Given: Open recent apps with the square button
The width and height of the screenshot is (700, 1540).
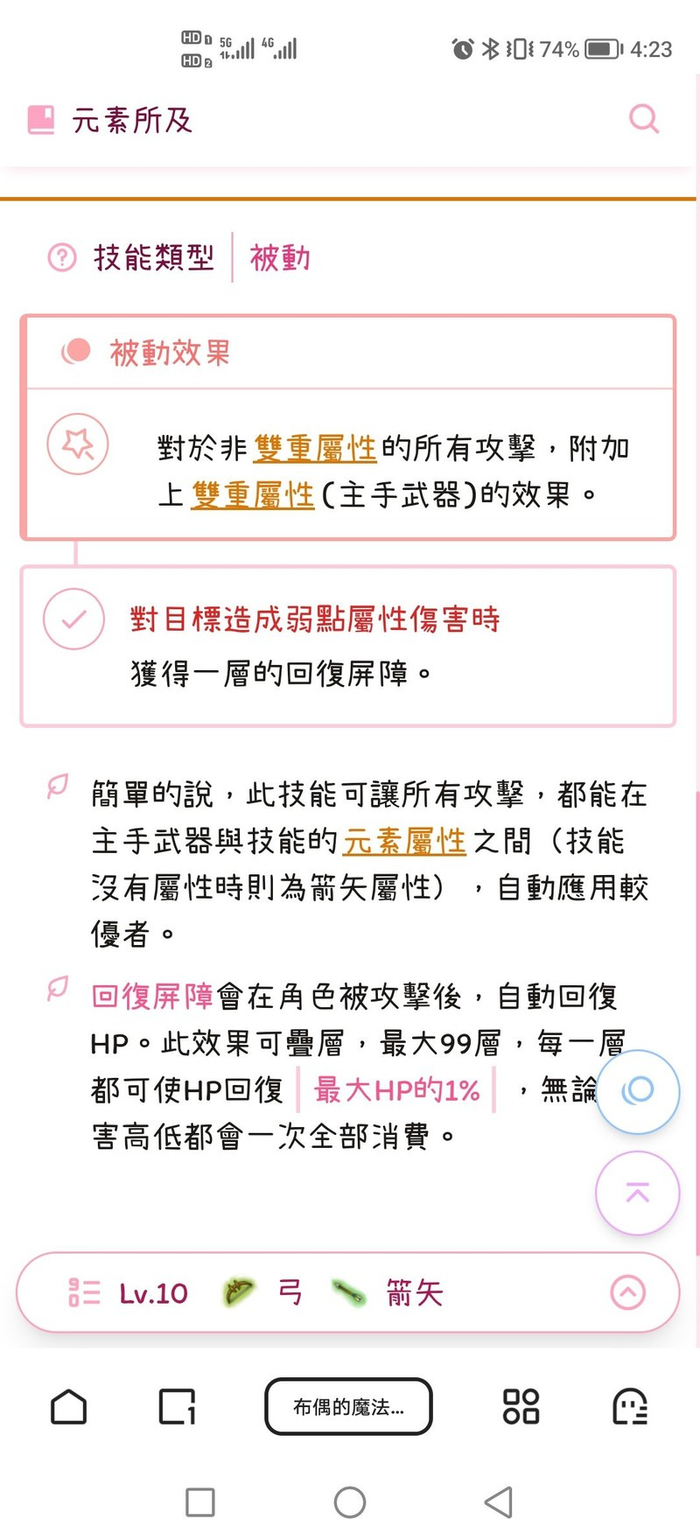Looking at the screenshot, I should 201,1502.
